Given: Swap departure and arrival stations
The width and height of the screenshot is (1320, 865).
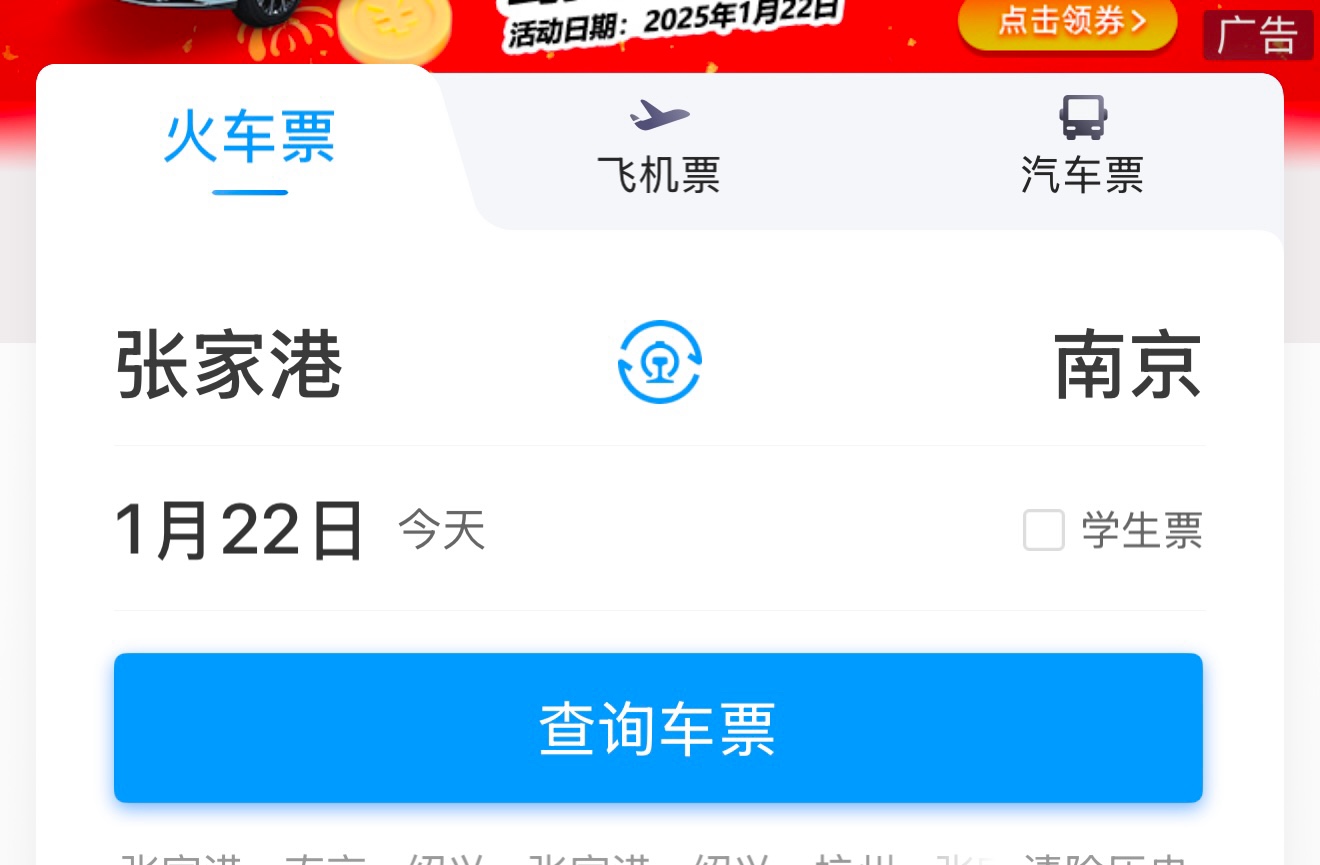Looking at the screenshot, I should click(659, 362).
